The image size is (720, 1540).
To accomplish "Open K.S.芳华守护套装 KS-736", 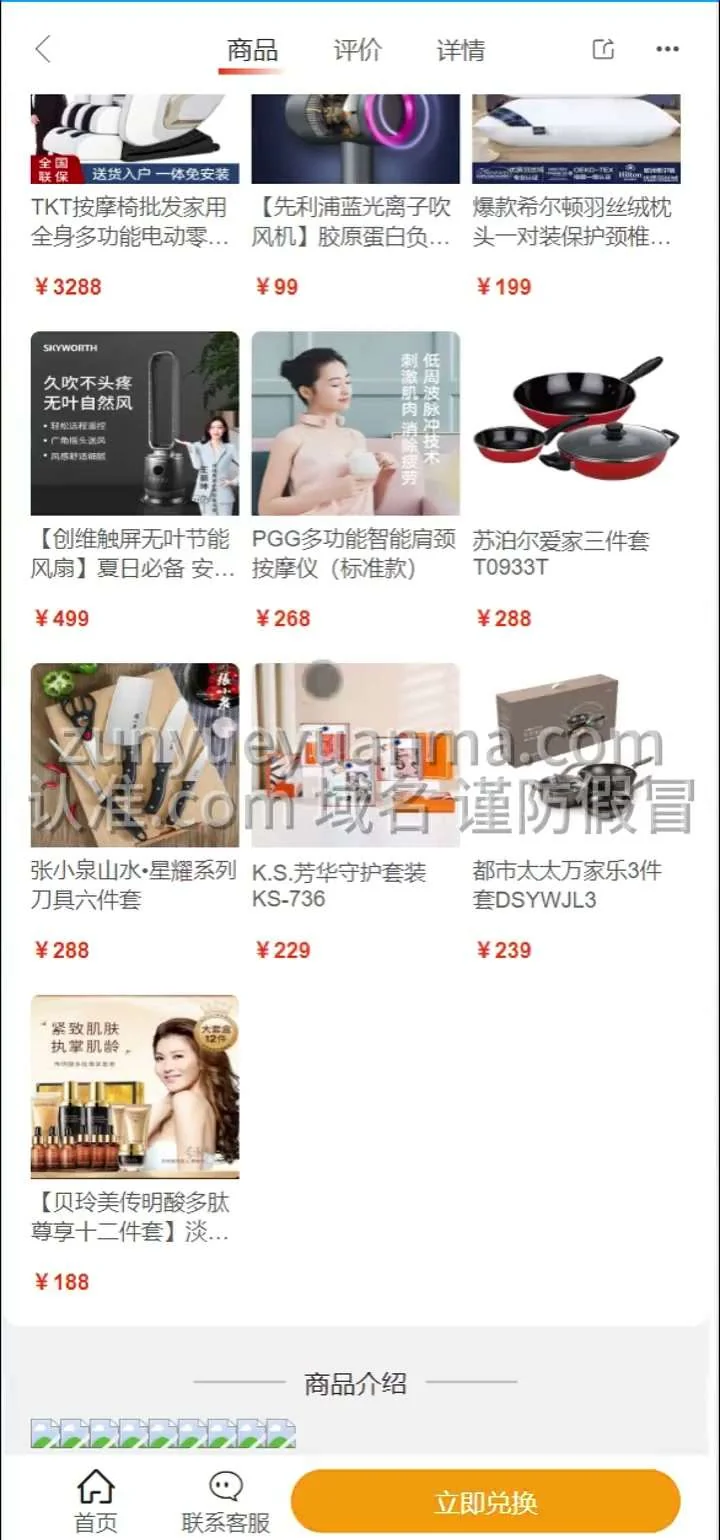I will [x=355, y=800].
